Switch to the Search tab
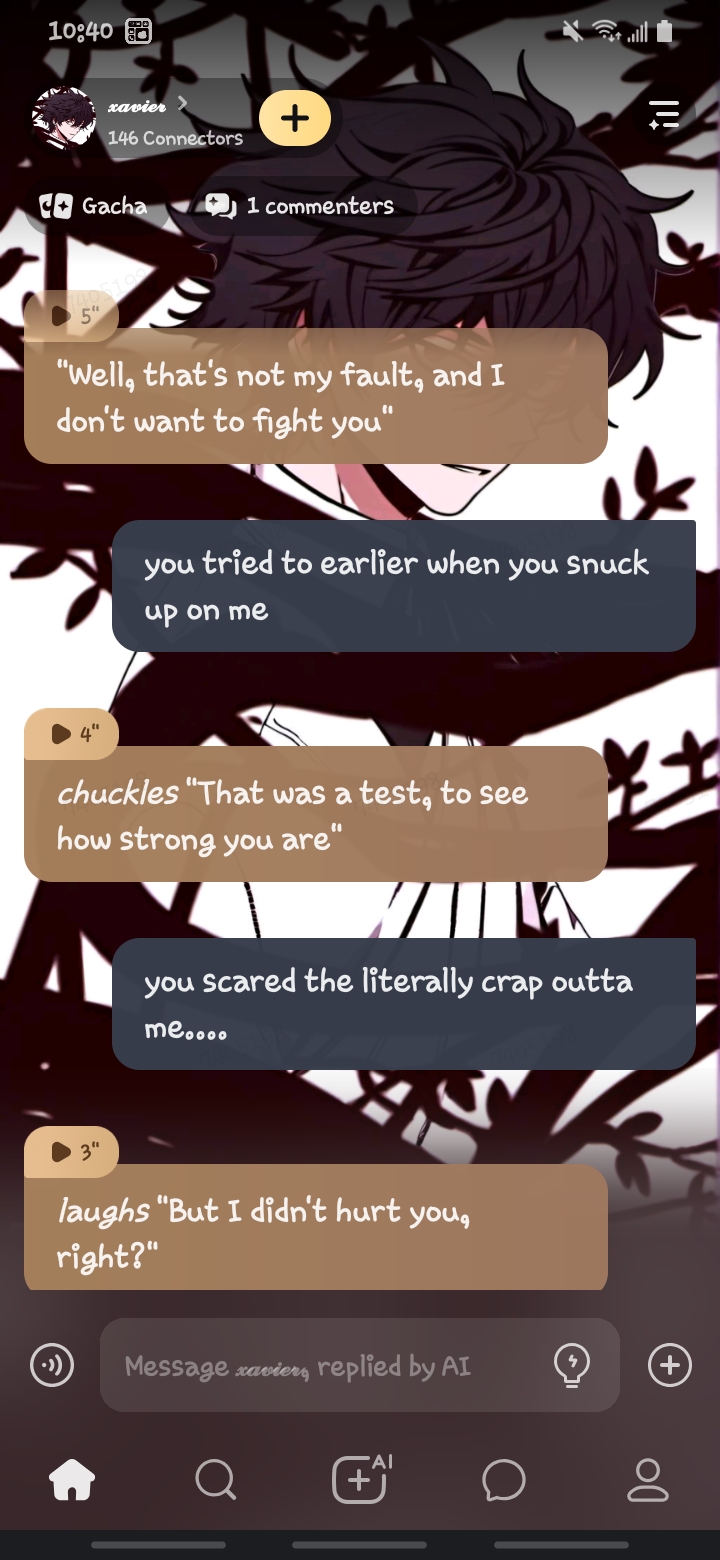Viewport: 720px width, 1560px height. click(x=216, y=1480)
